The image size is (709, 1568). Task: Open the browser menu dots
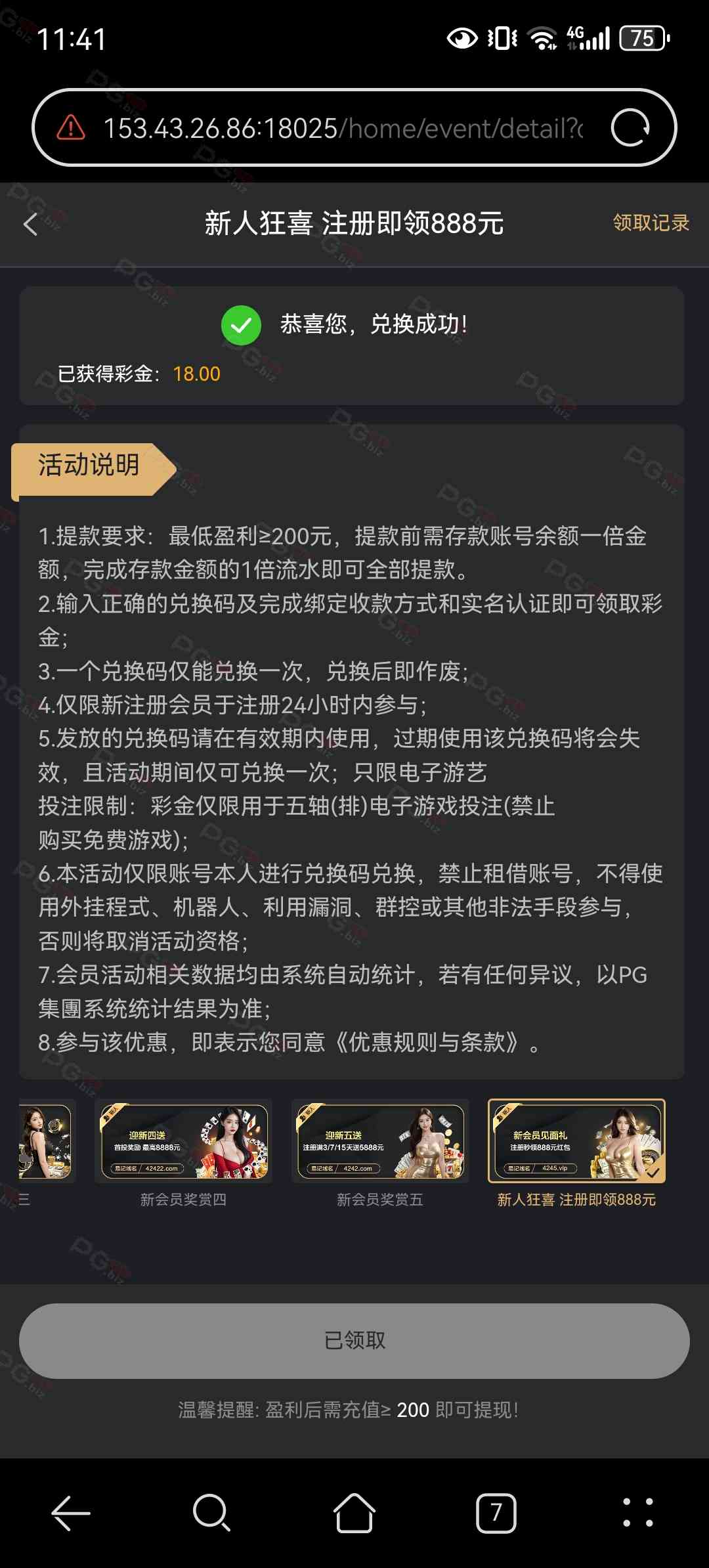tap(637, 1513)
